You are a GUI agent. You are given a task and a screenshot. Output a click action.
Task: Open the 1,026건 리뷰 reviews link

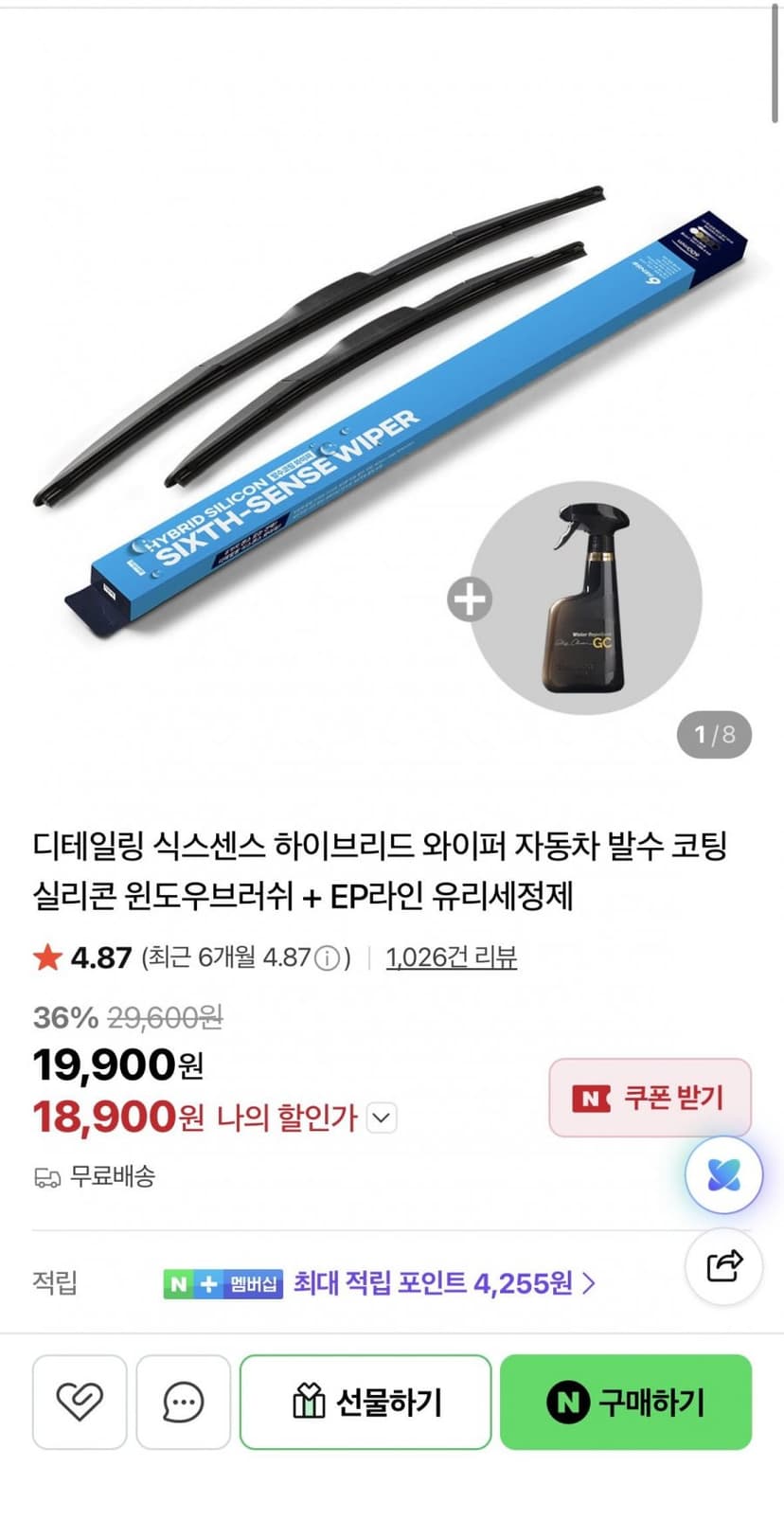tap(451, 957)
